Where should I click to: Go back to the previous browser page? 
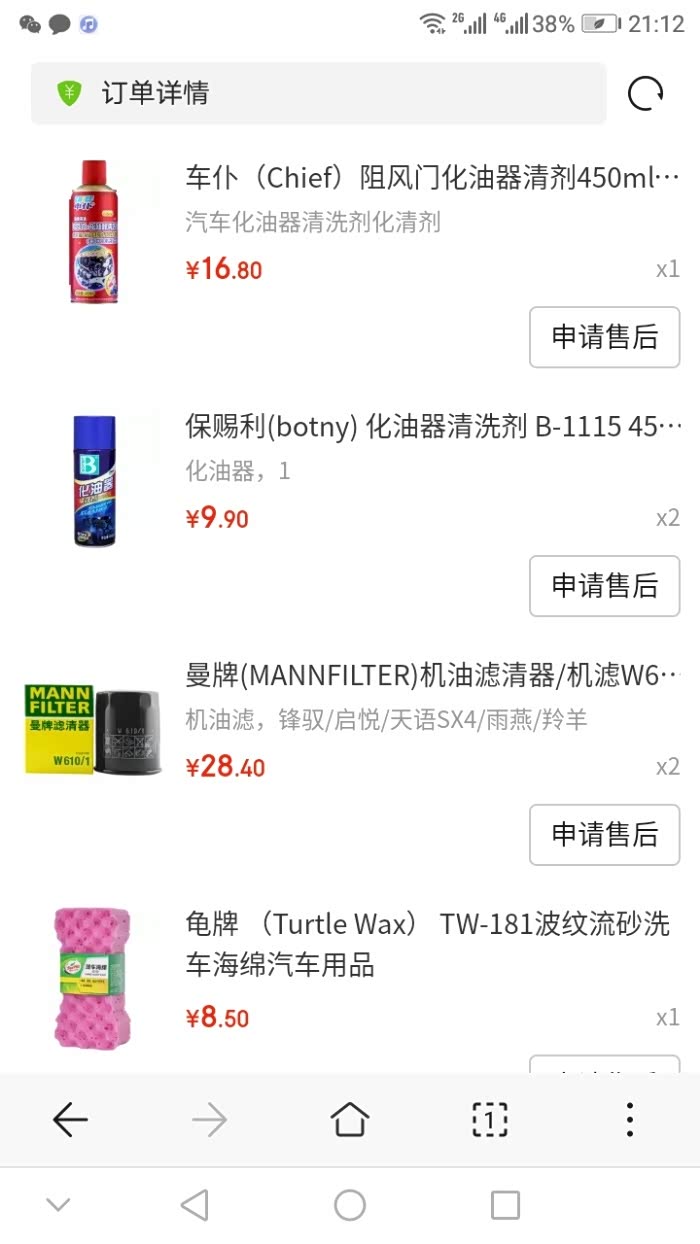(x=70, y=1120)
